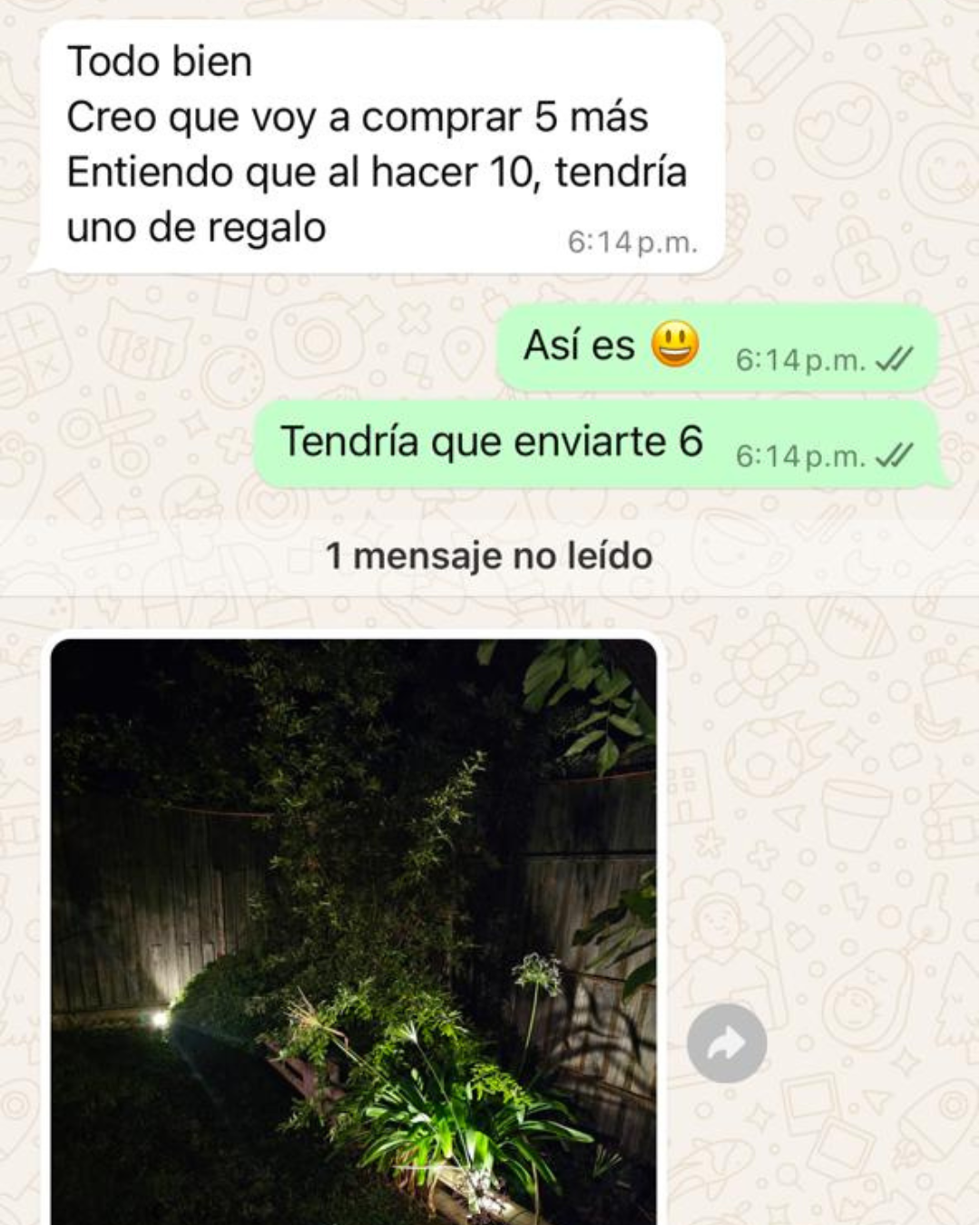Open the garden night photo
The height and width of the screenshot is (1225, 980).
point(354,930)
